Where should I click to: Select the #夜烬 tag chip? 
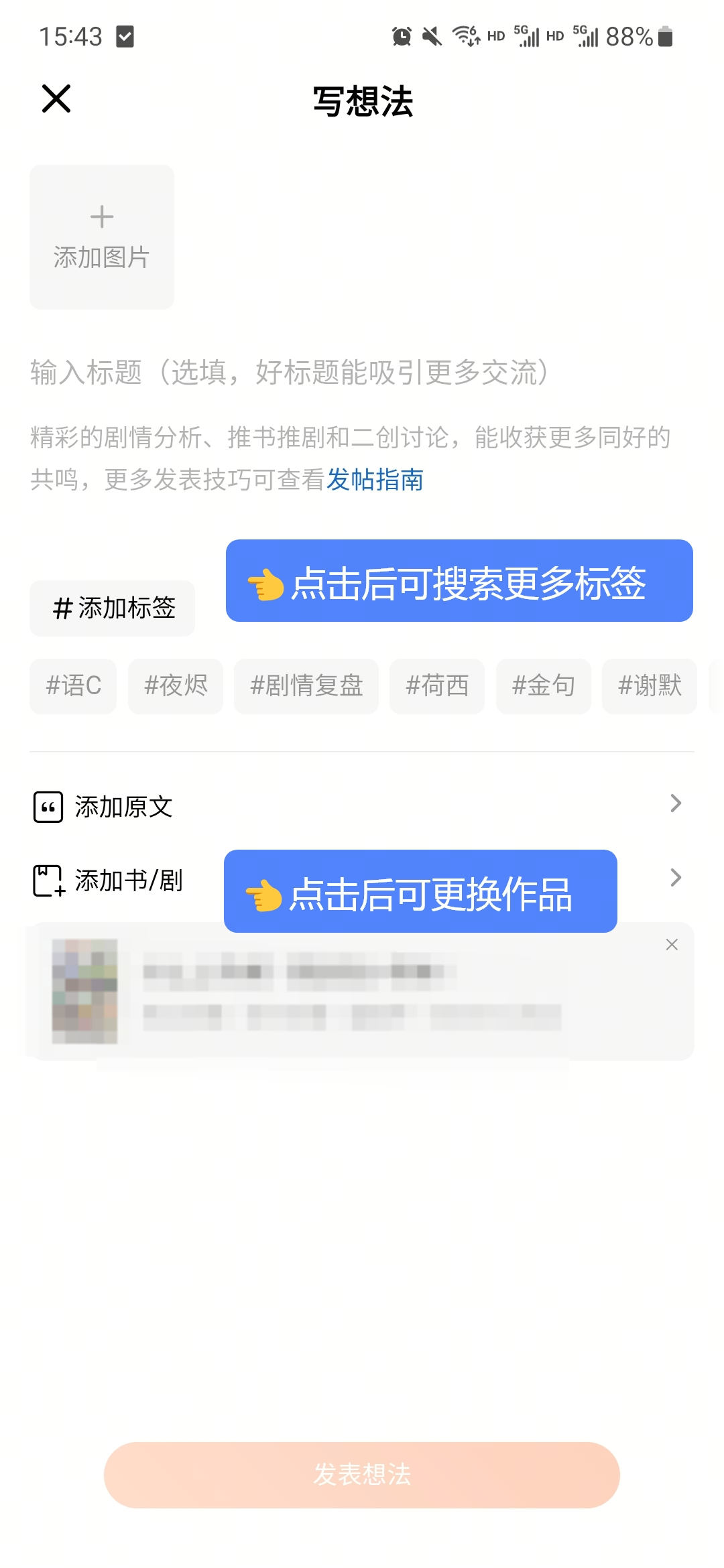click(176, 686)
